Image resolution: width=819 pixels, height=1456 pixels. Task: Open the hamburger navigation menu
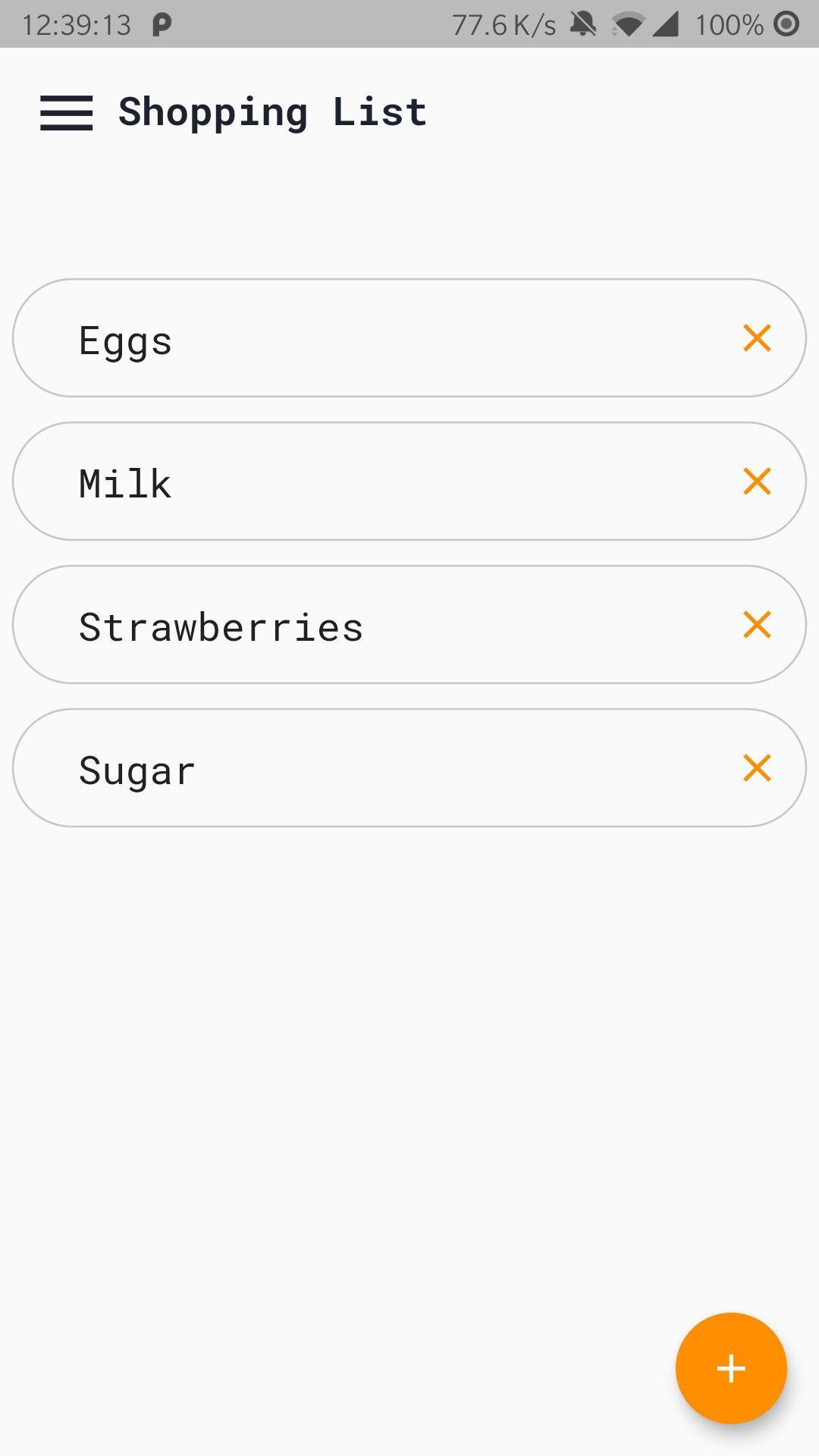pos(67,113)
